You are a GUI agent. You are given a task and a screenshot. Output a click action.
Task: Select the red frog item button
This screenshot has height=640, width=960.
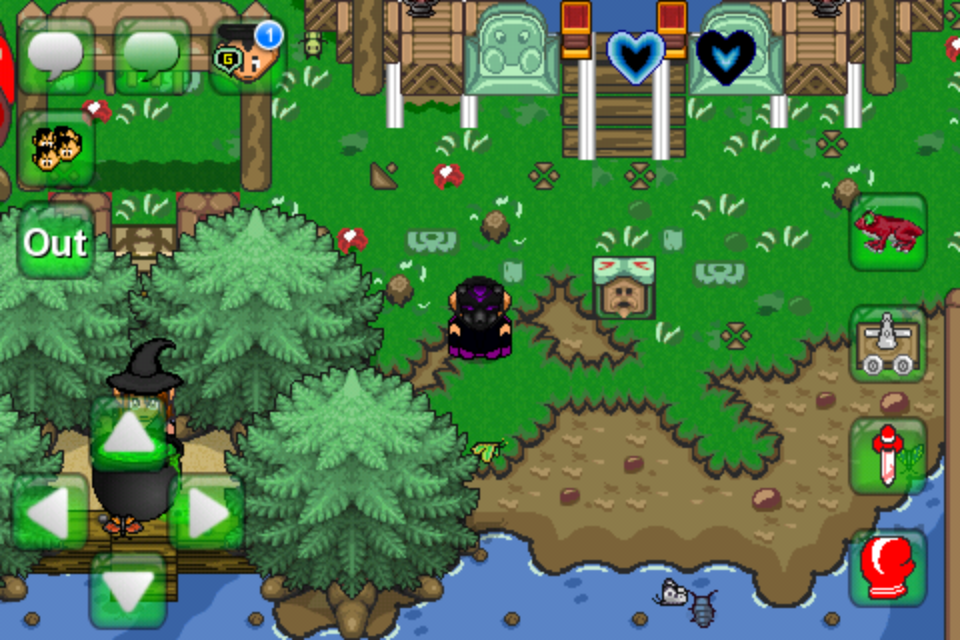pyautogui.click(x=888, y=232)
